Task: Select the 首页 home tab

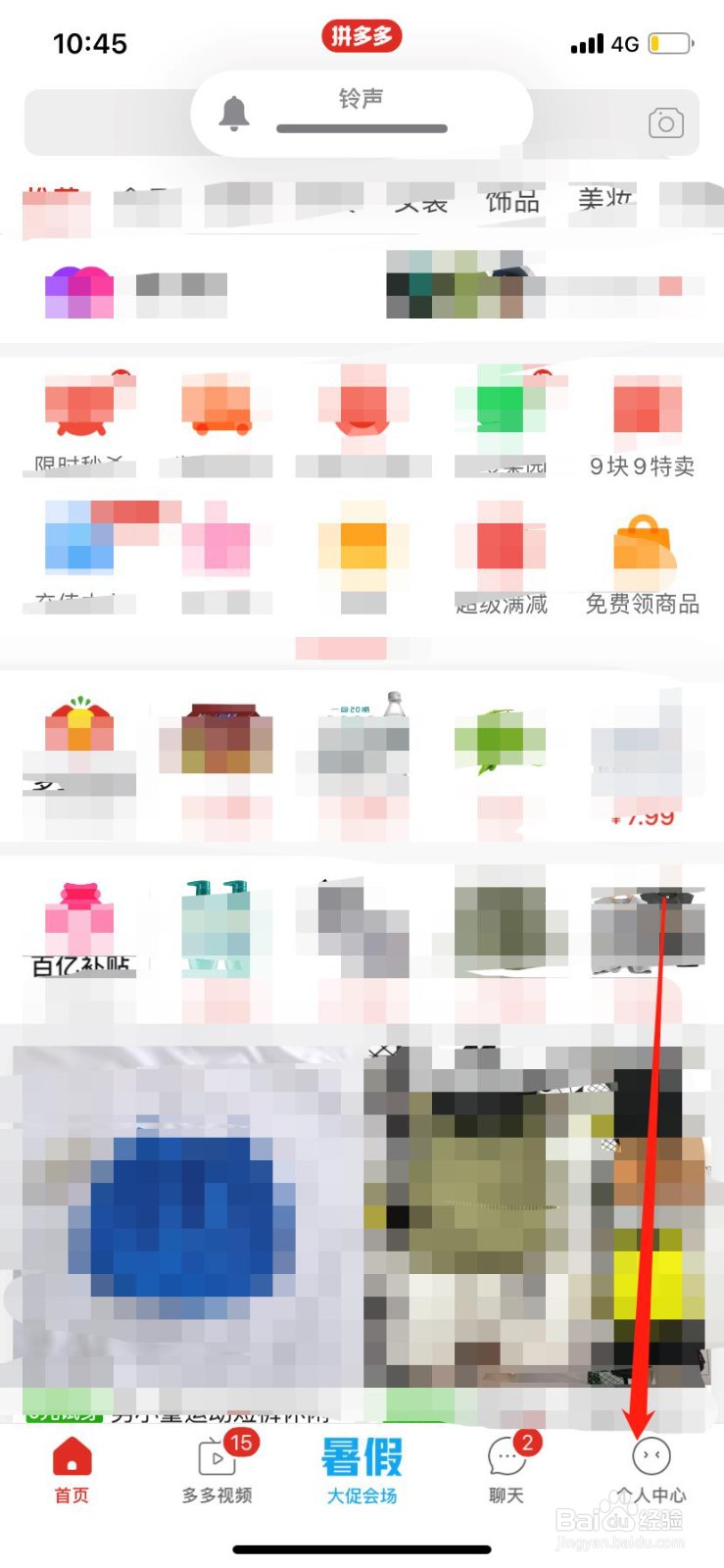Action: tap(70, 1465)
